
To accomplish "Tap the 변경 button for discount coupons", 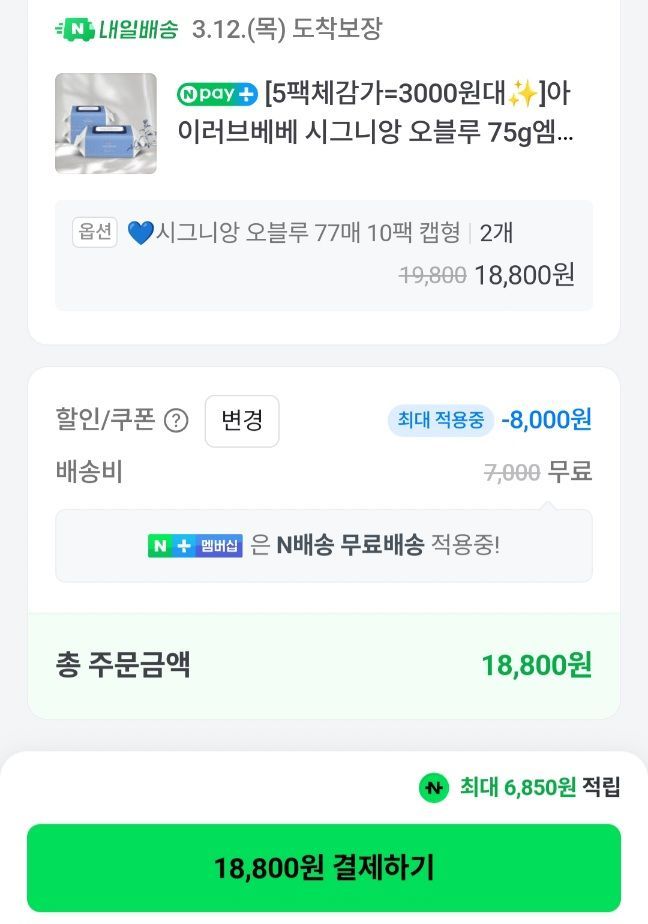I will pyautogui.click(x=242, y=421).
